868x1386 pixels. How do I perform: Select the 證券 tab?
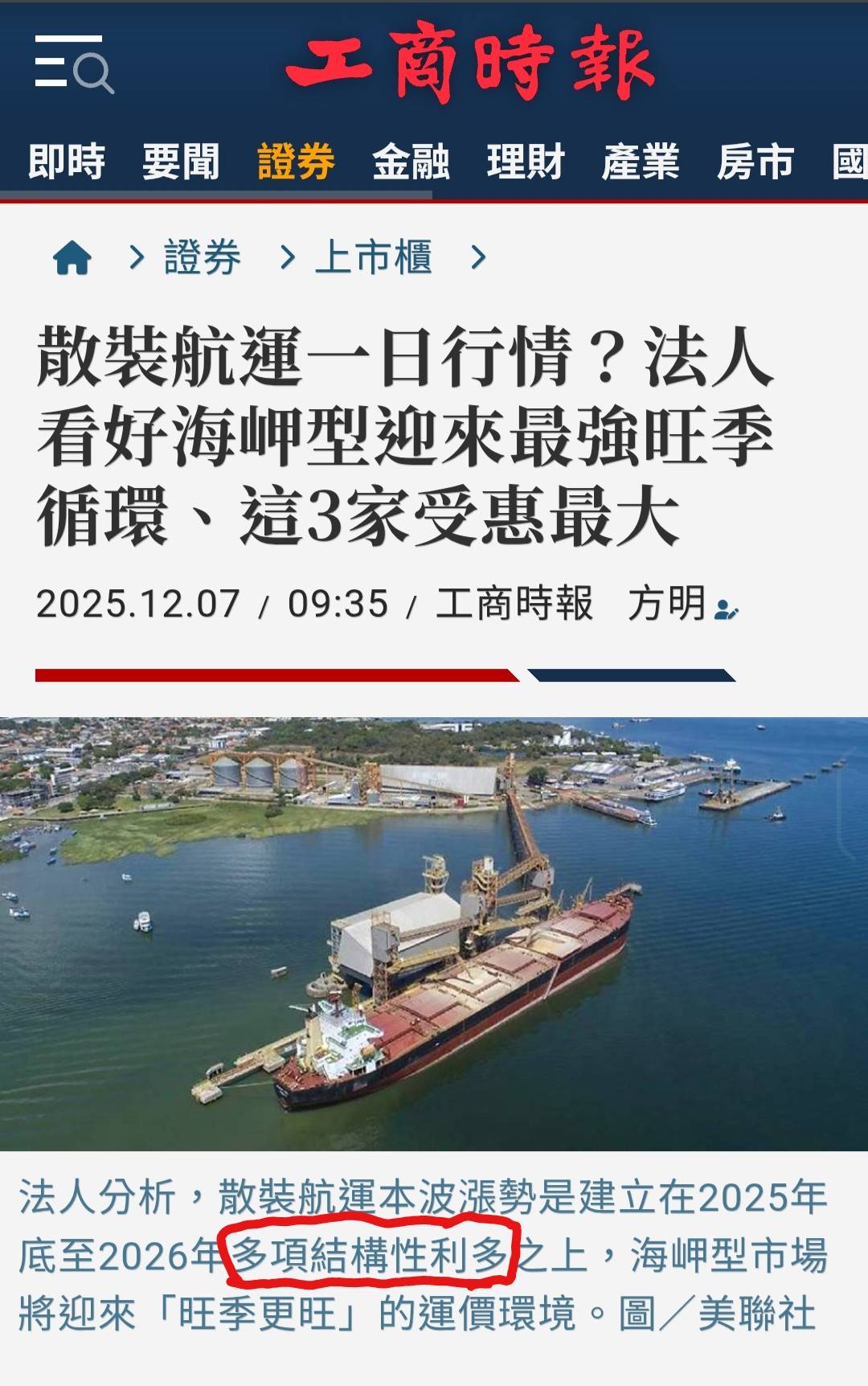click(296, 162)
